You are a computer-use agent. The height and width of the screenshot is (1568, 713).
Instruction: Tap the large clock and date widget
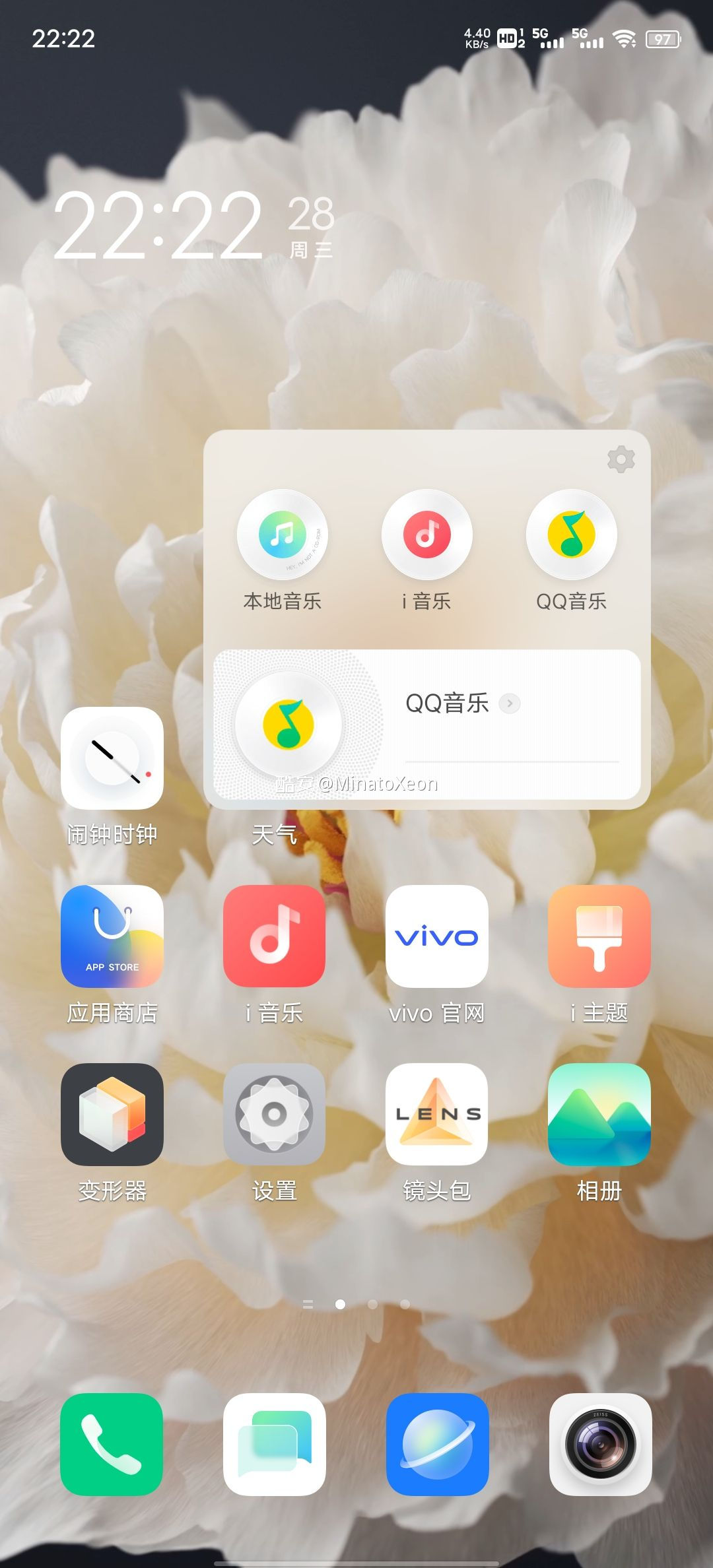click(191, 226)
